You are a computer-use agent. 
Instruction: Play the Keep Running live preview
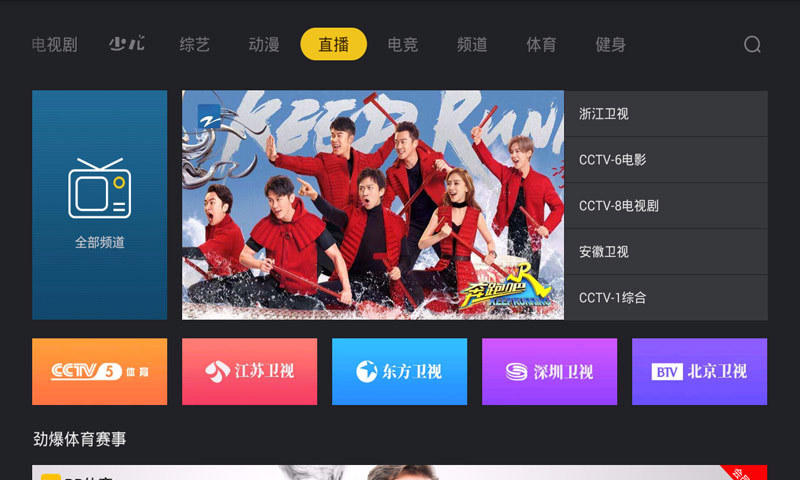click(372, 205)
